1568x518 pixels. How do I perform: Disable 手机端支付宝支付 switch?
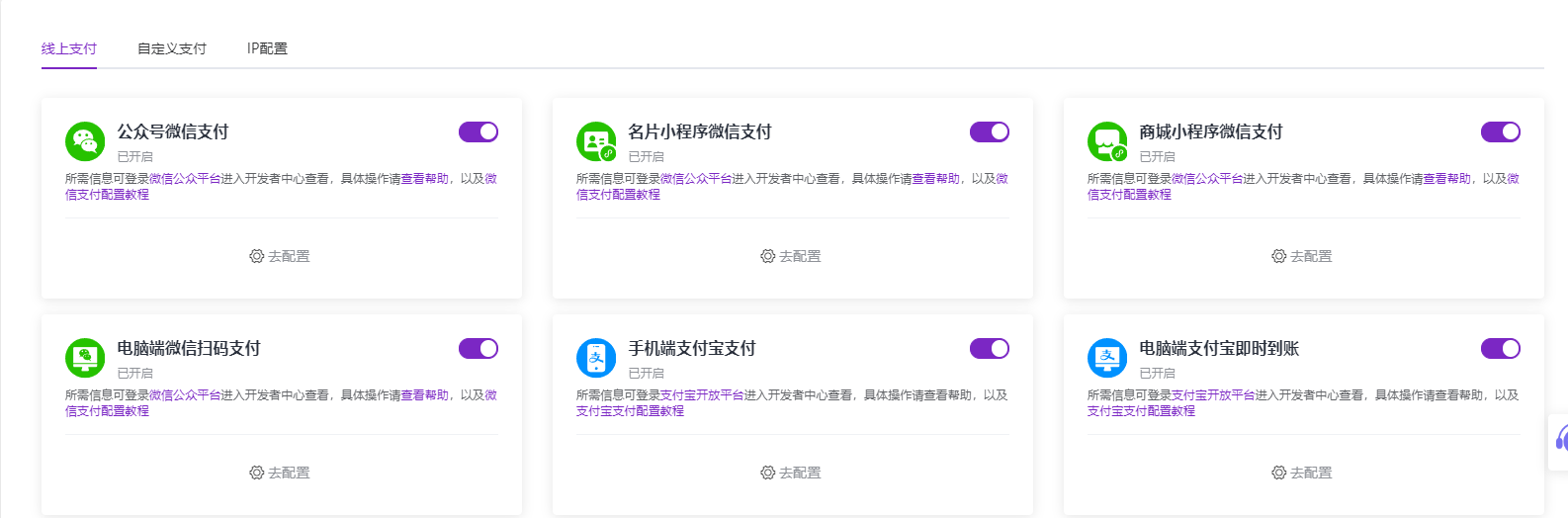990,348
